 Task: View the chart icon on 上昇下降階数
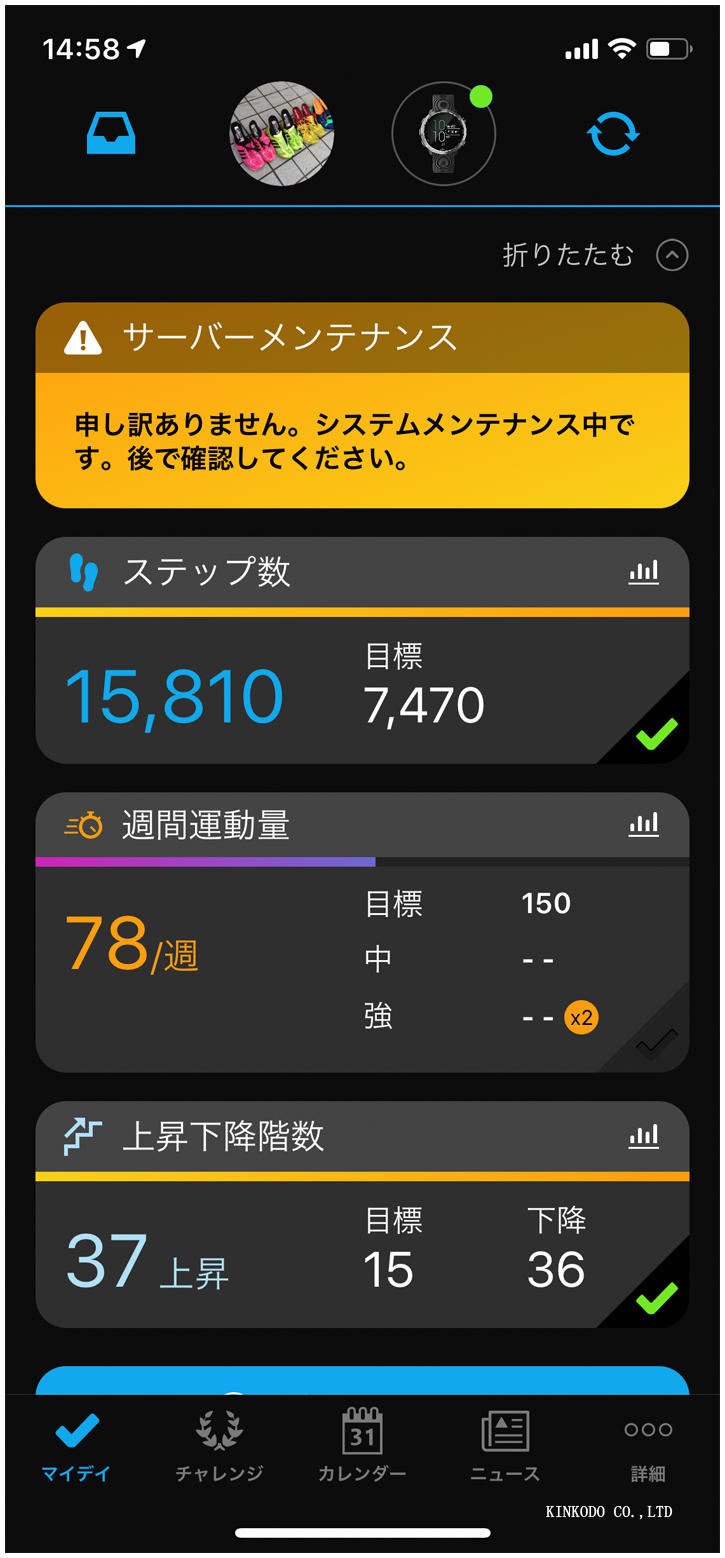(x=644, y=1136)
